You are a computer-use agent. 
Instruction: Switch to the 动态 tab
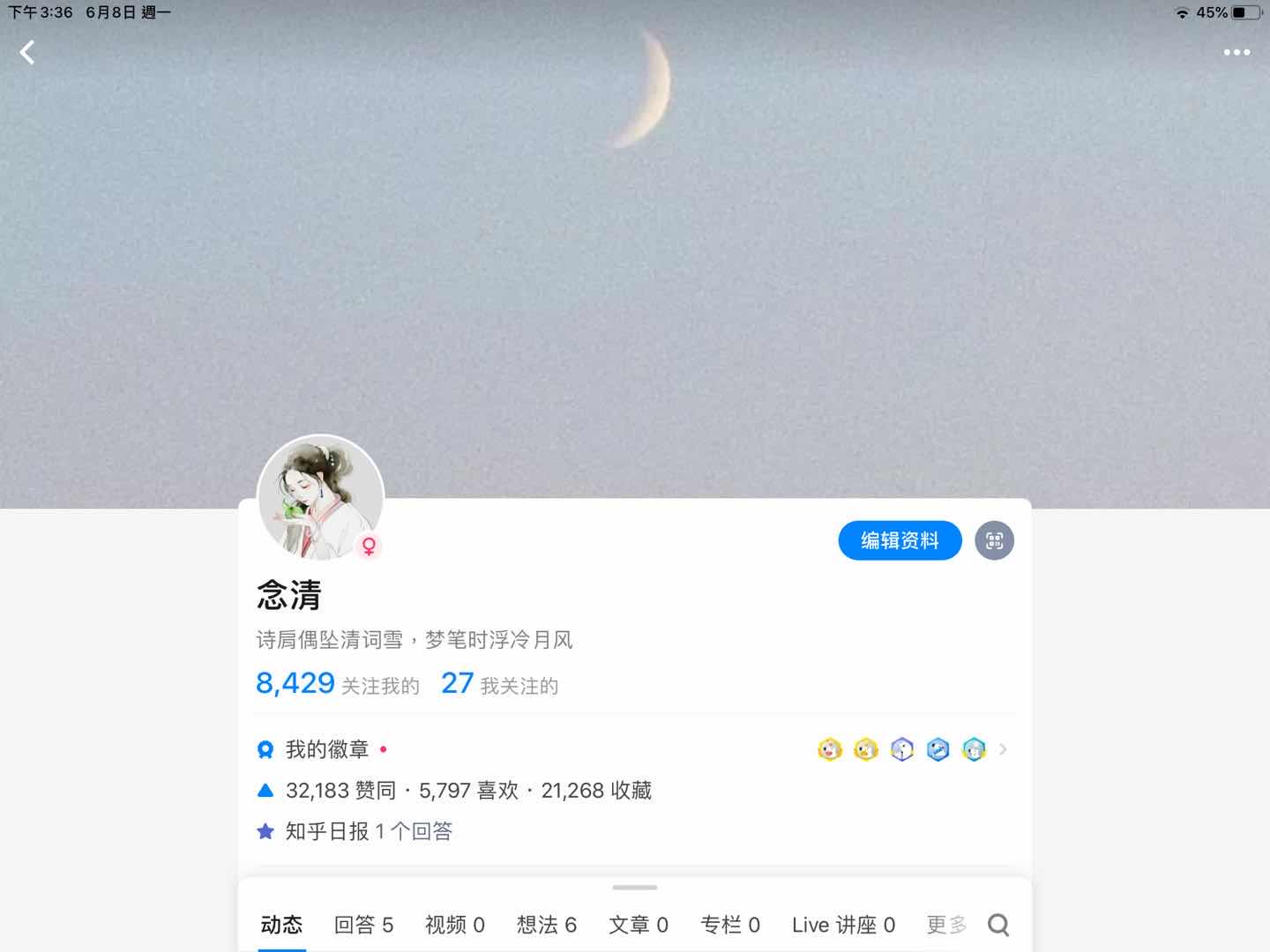coord(281,925)
